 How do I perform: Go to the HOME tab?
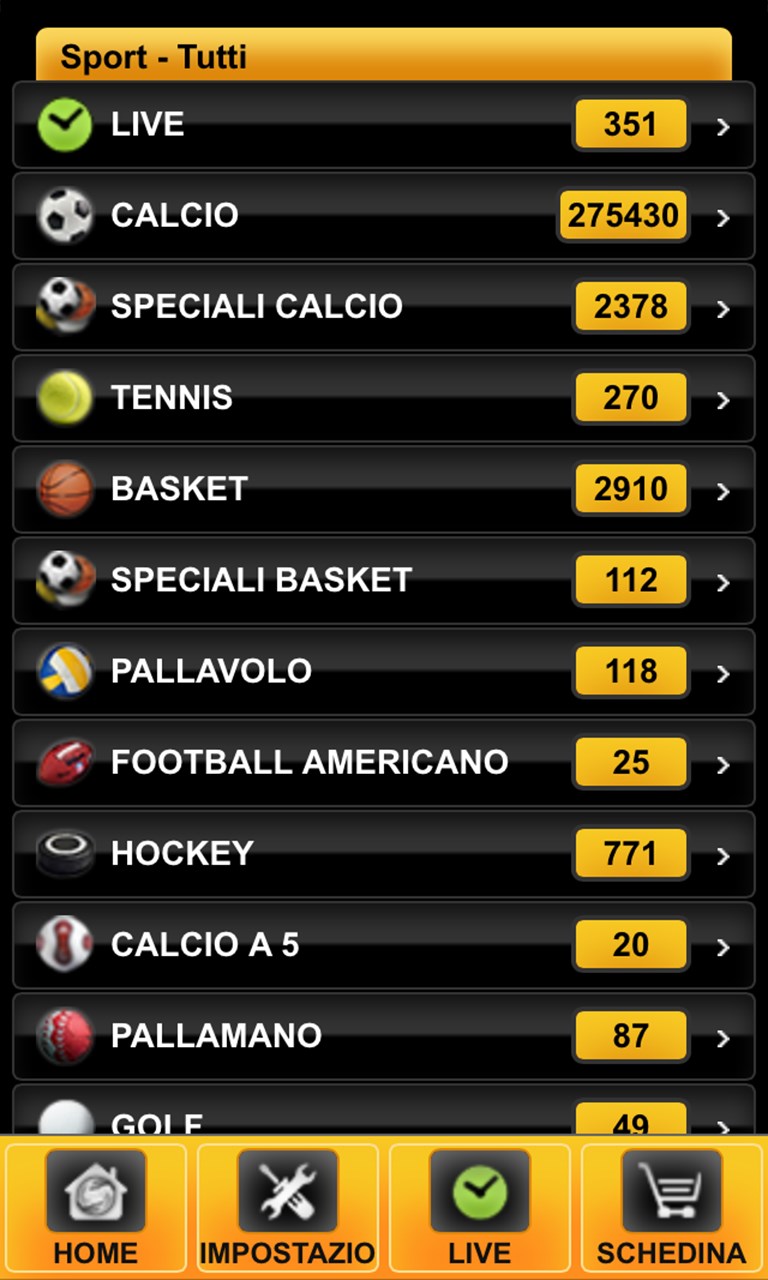(96, 1207)
